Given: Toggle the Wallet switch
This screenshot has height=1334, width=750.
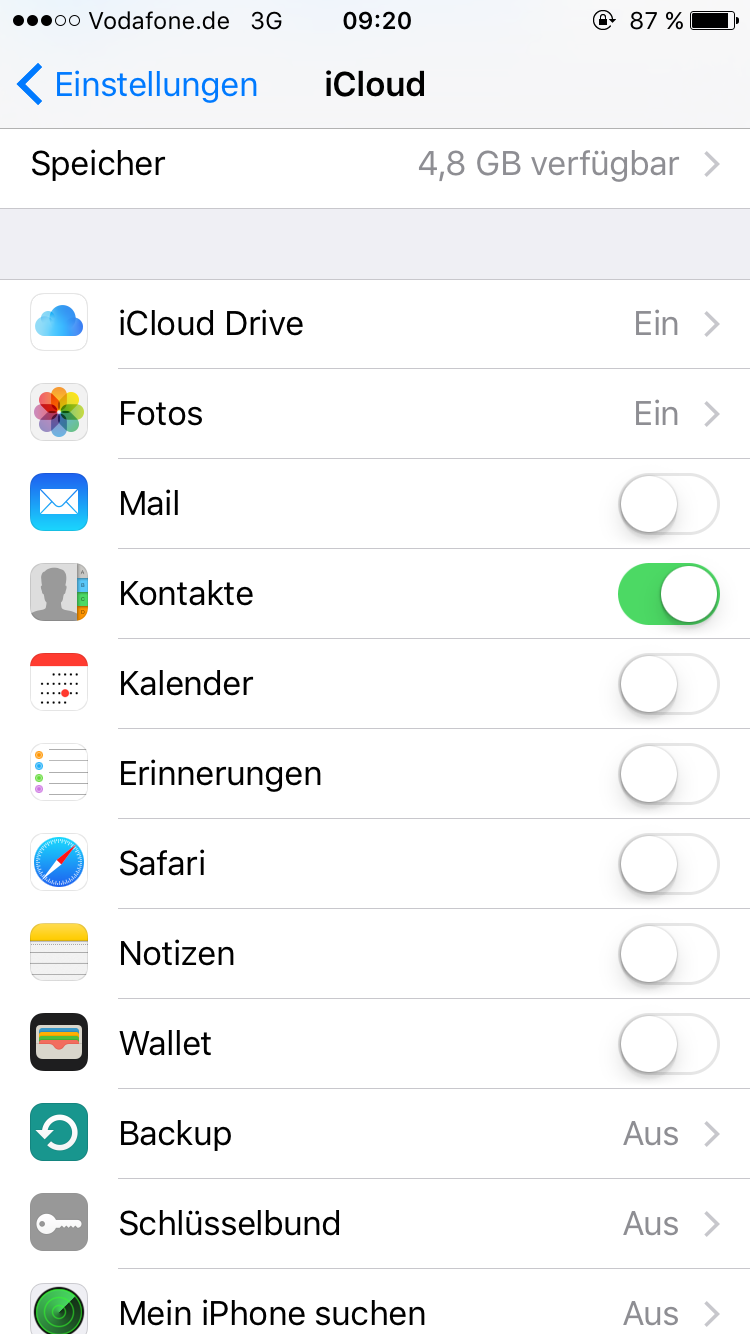Looking at the screenshot, I should (x=668, y=1044).
